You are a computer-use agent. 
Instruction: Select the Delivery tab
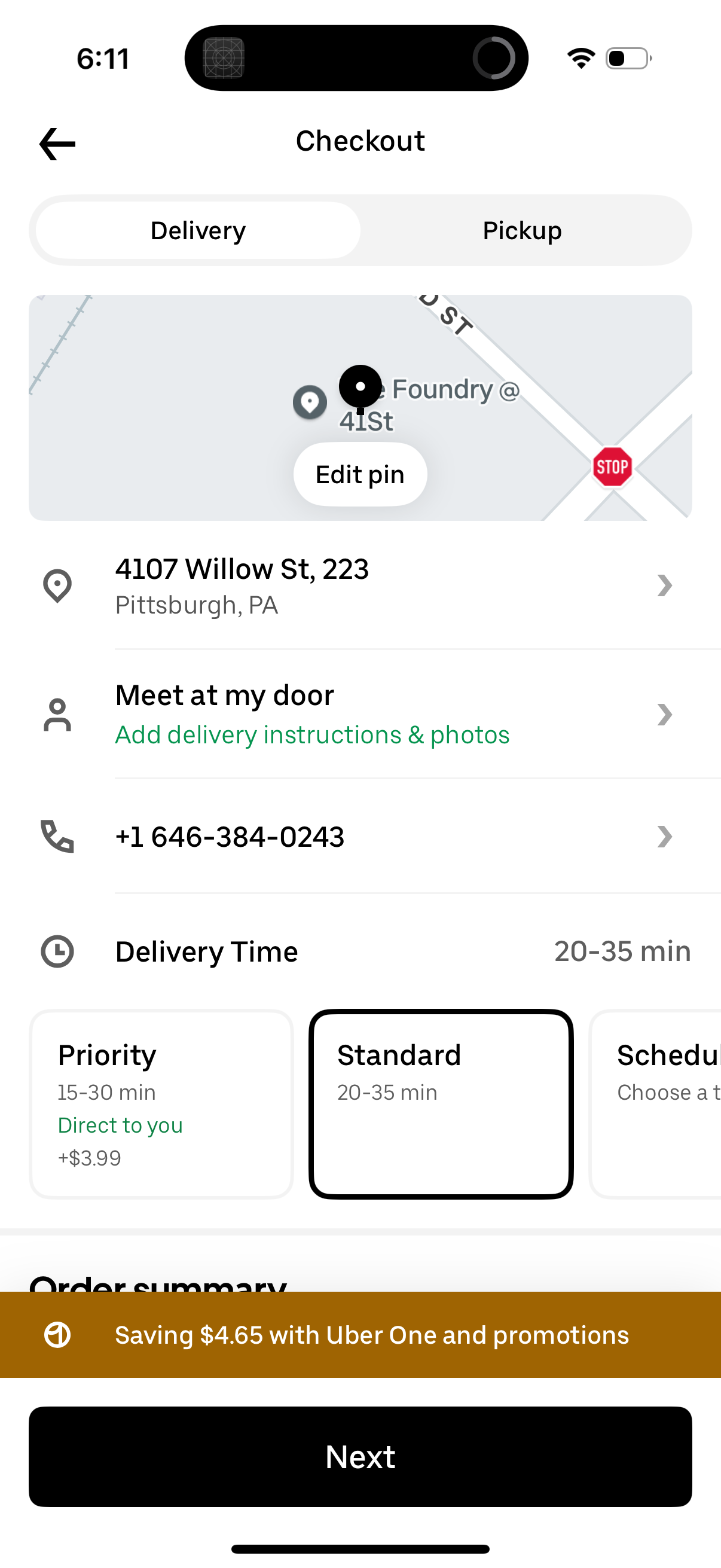click(197, 230)
